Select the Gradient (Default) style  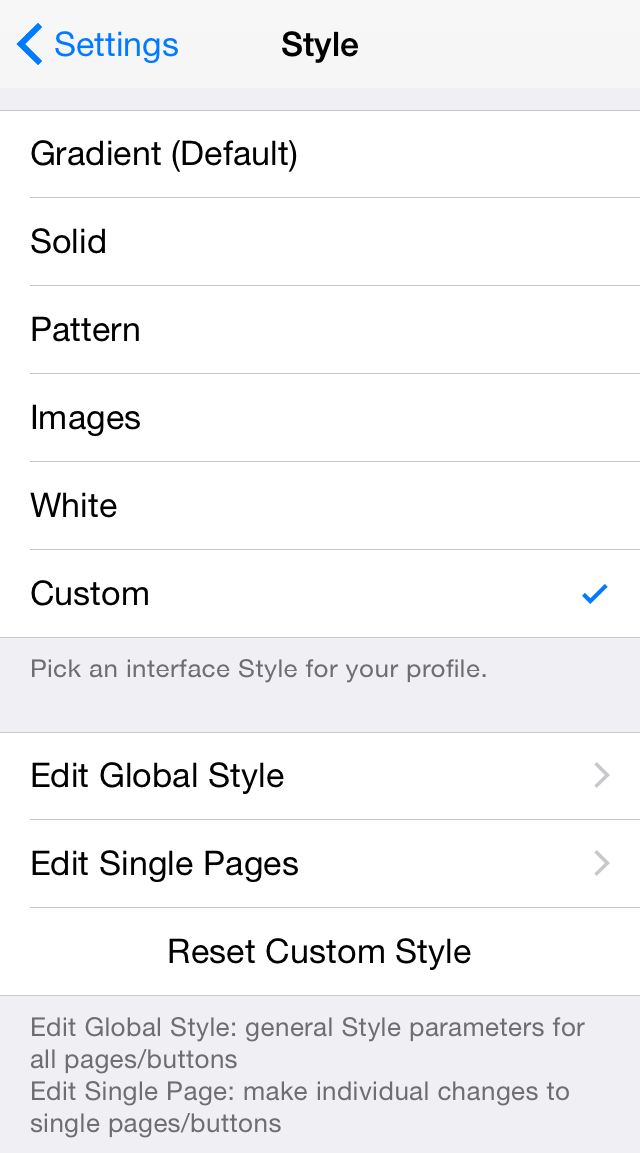tap(320, 154)
